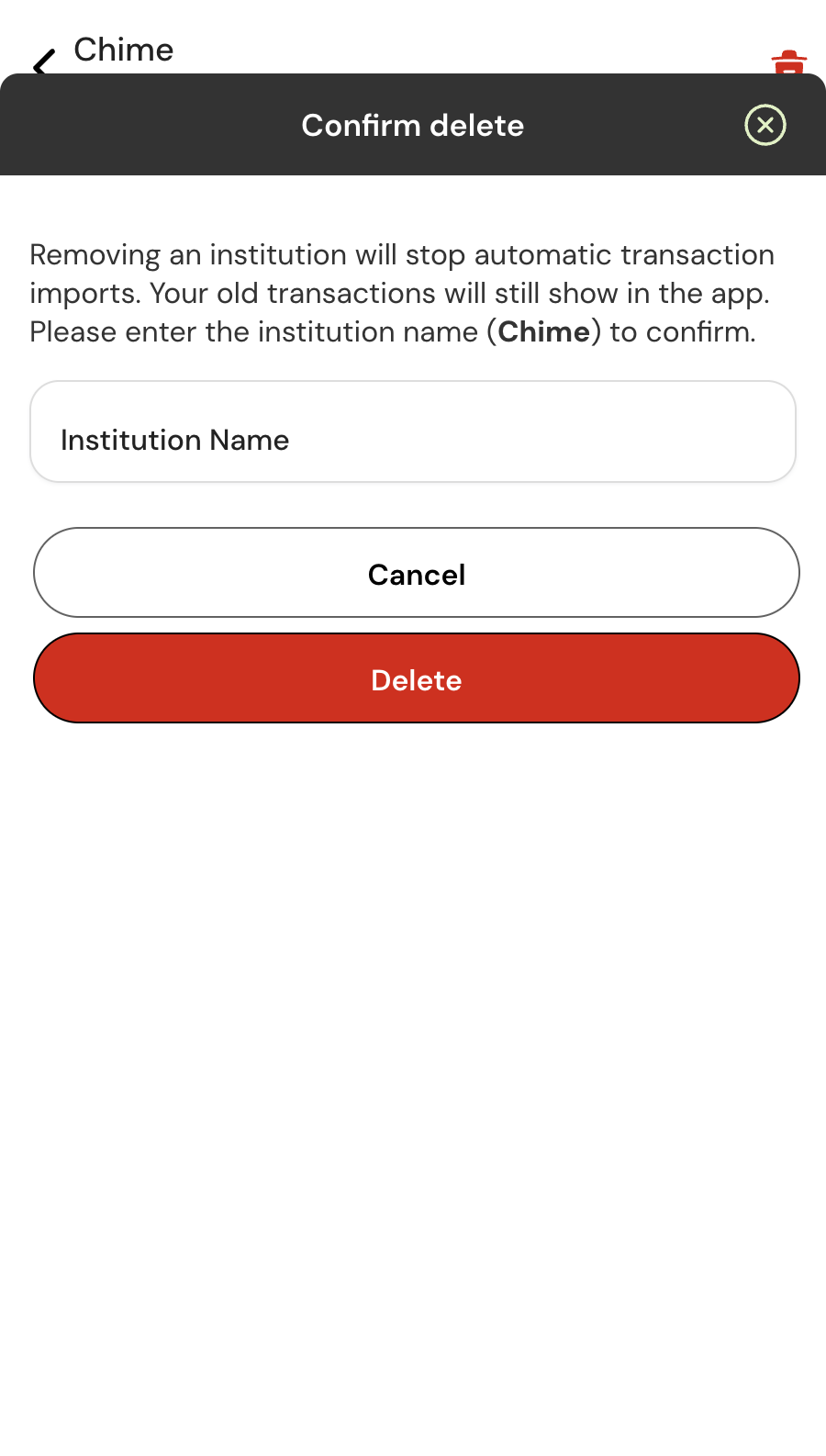This screenshot has width=826, height=1456.
Task: Select the bold Chime text in the message
Action: [543, 331]
